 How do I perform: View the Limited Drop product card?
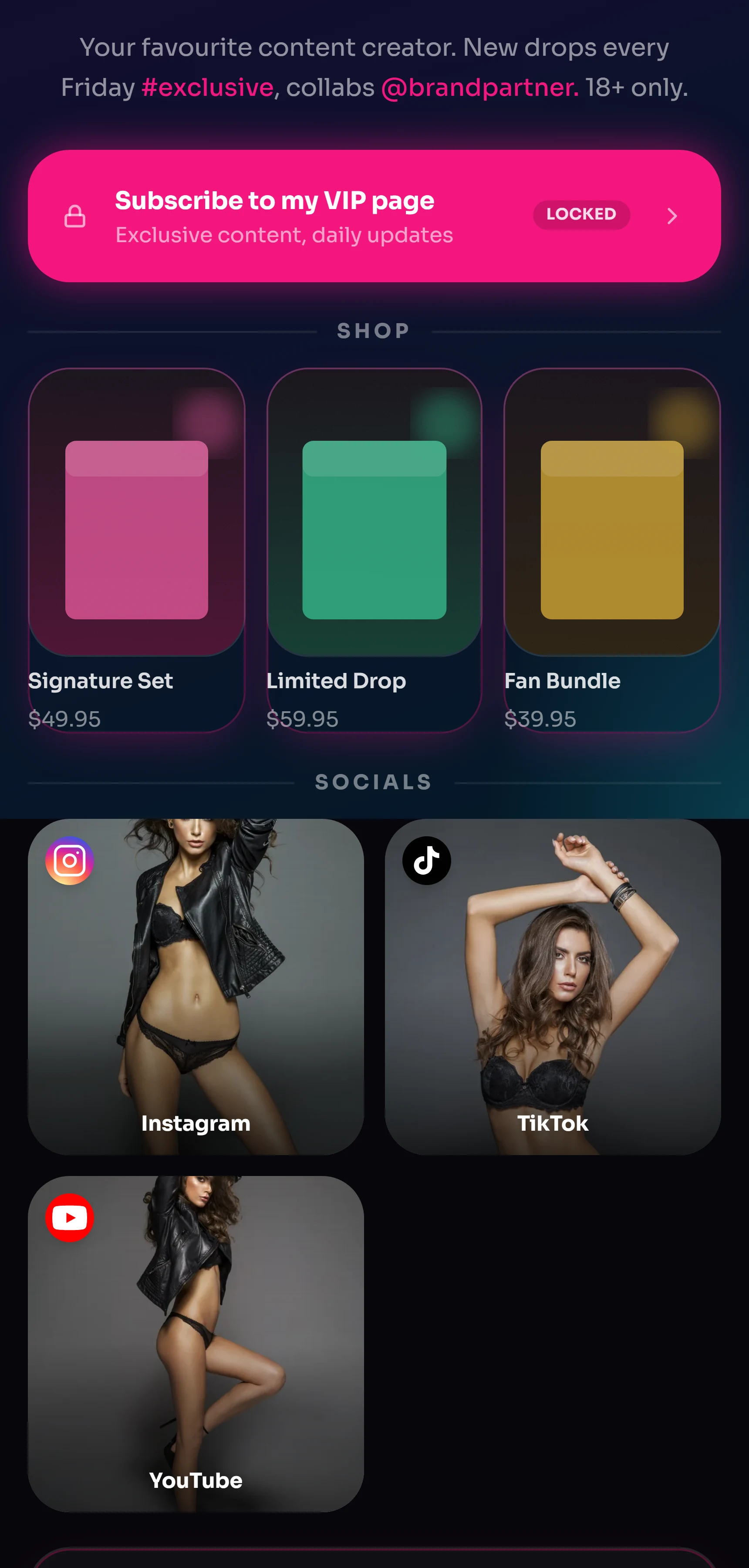click(374, 550)
